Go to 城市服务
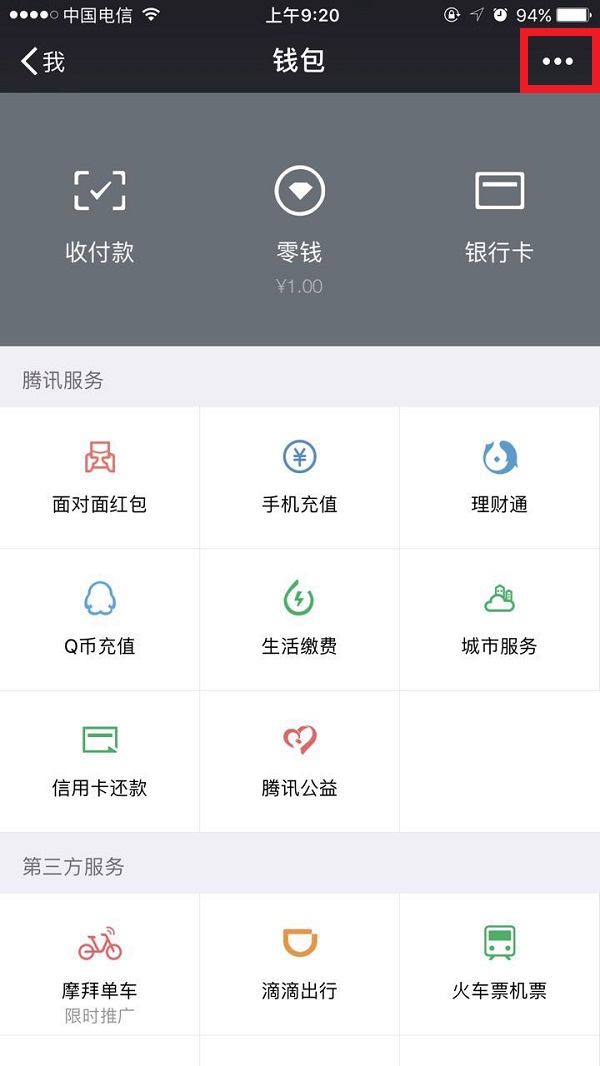The image size is (600, 1066). 499,619
